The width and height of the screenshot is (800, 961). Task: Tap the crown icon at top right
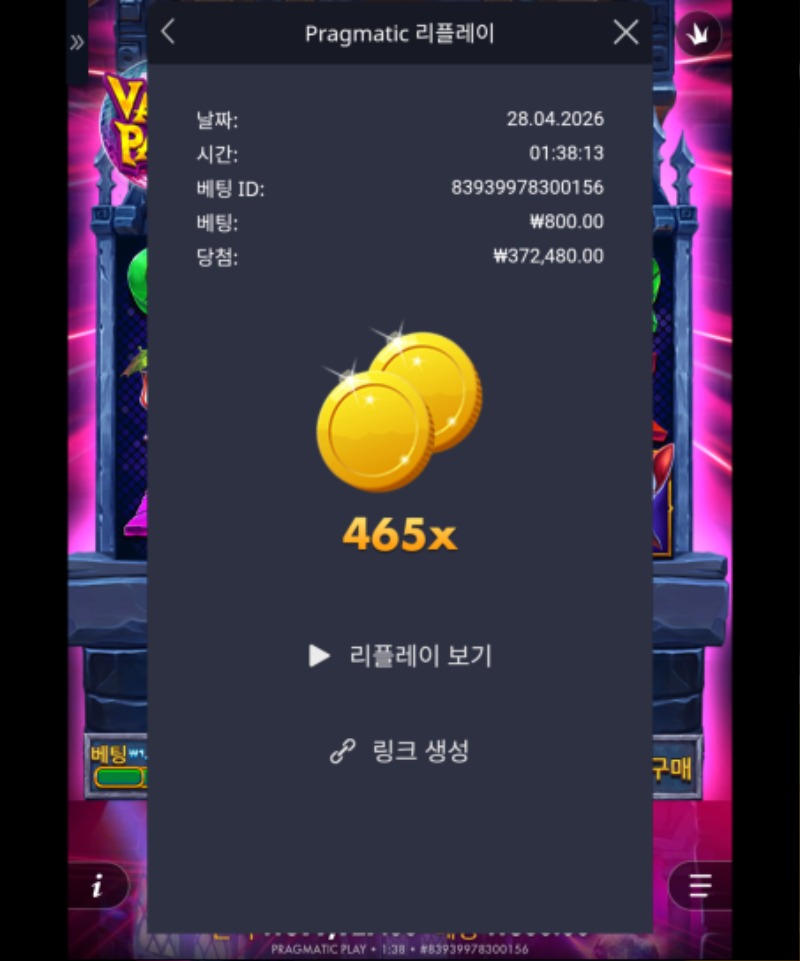pos(699,36)
